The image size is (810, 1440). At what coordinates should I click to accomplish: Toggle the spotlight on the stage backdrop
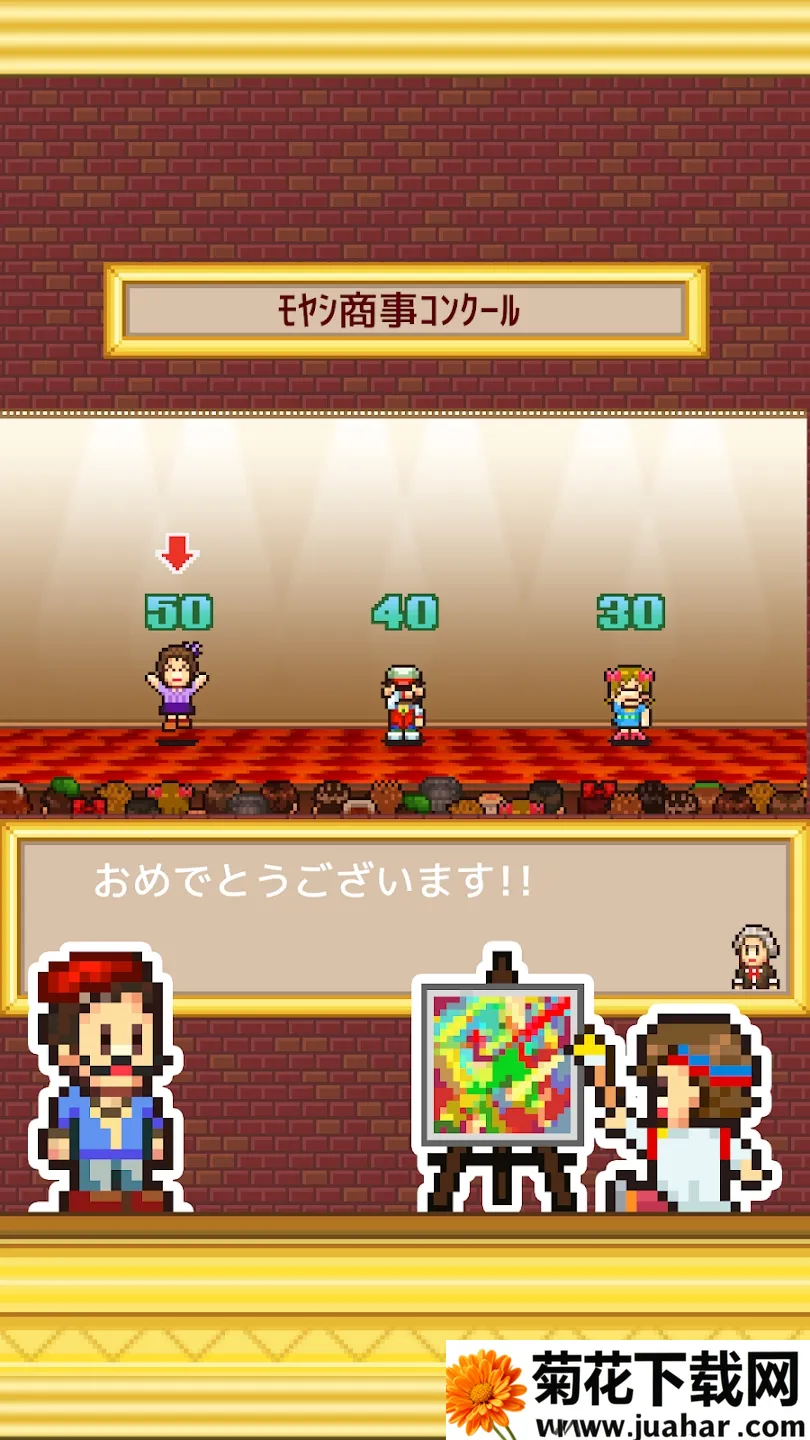405,480
